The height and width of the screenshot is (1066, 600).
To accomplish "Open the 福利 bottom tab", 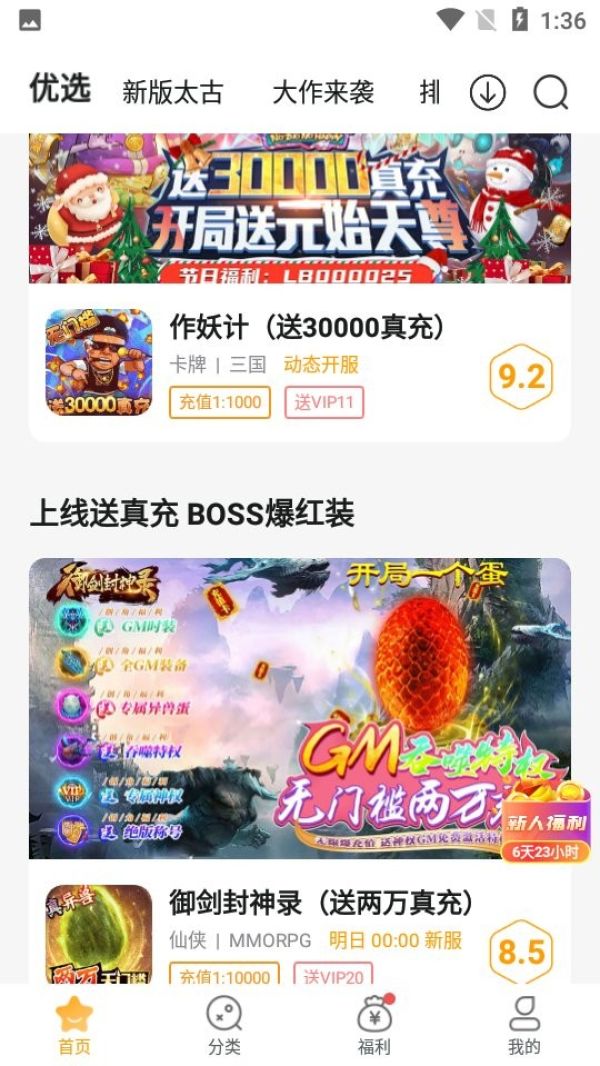I will (374, 1025).
